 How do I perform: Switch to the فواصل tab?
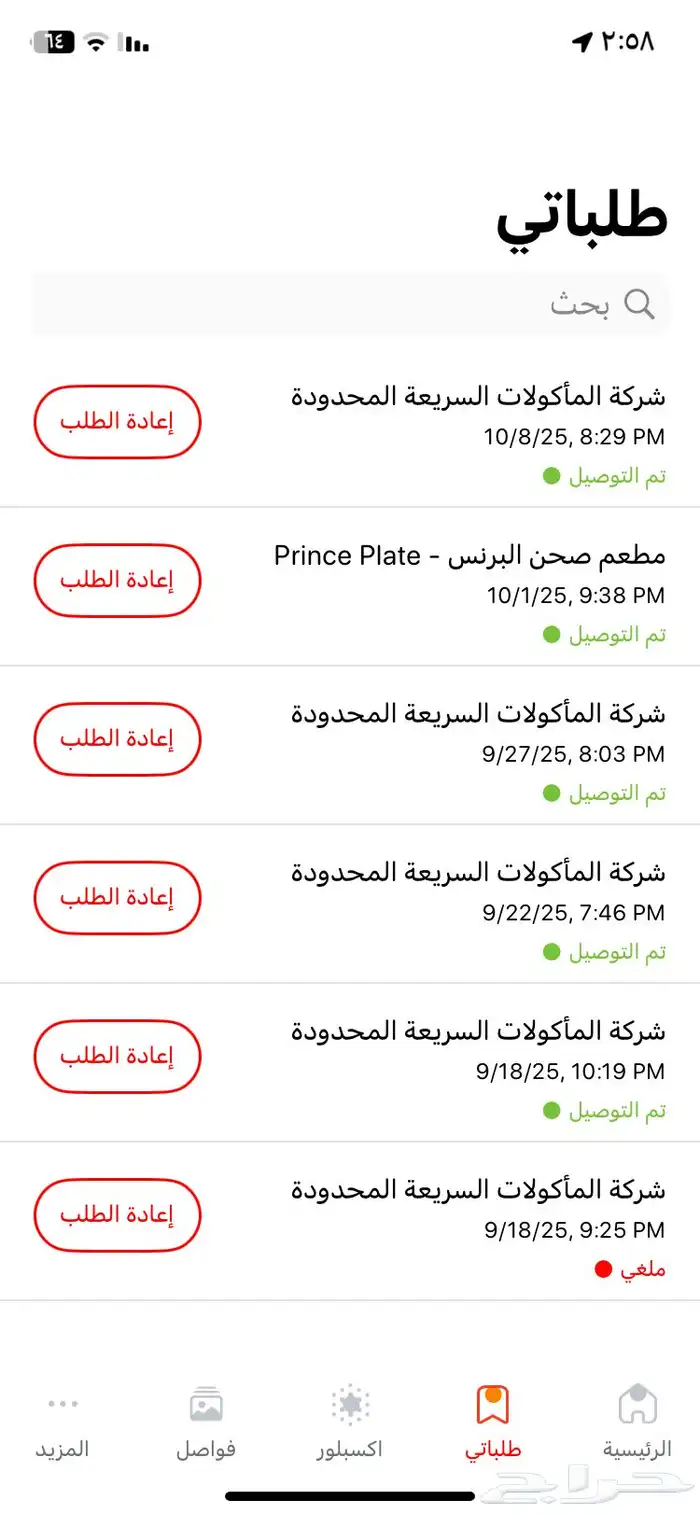coord(206,1421)
